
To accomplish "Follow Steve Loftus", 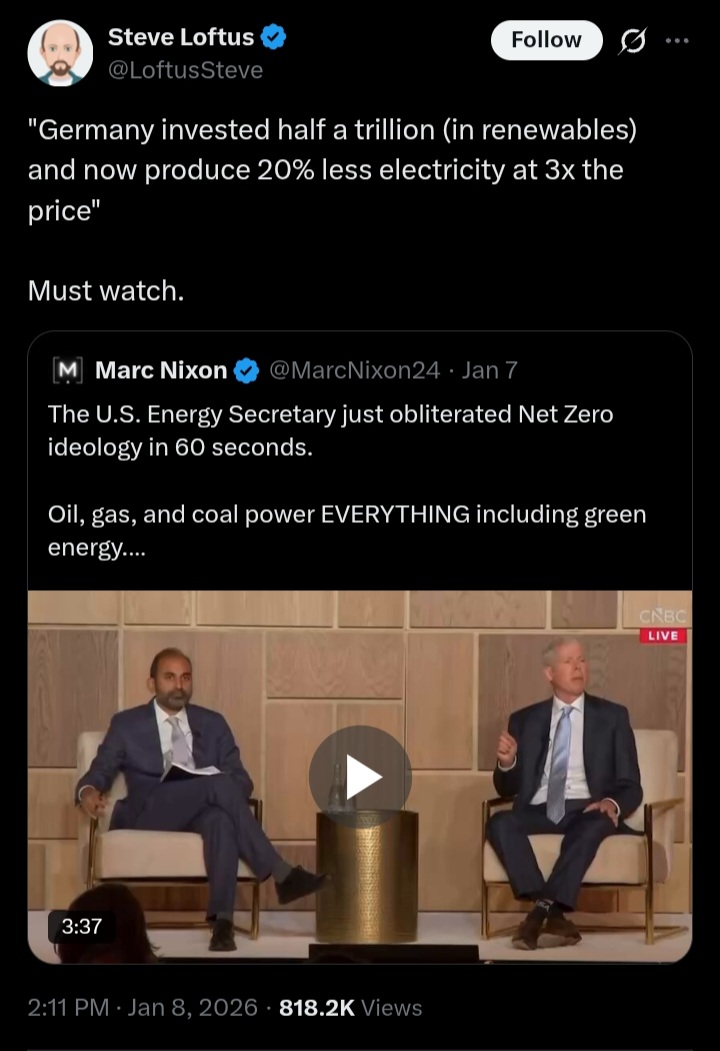I will (546, 40).
